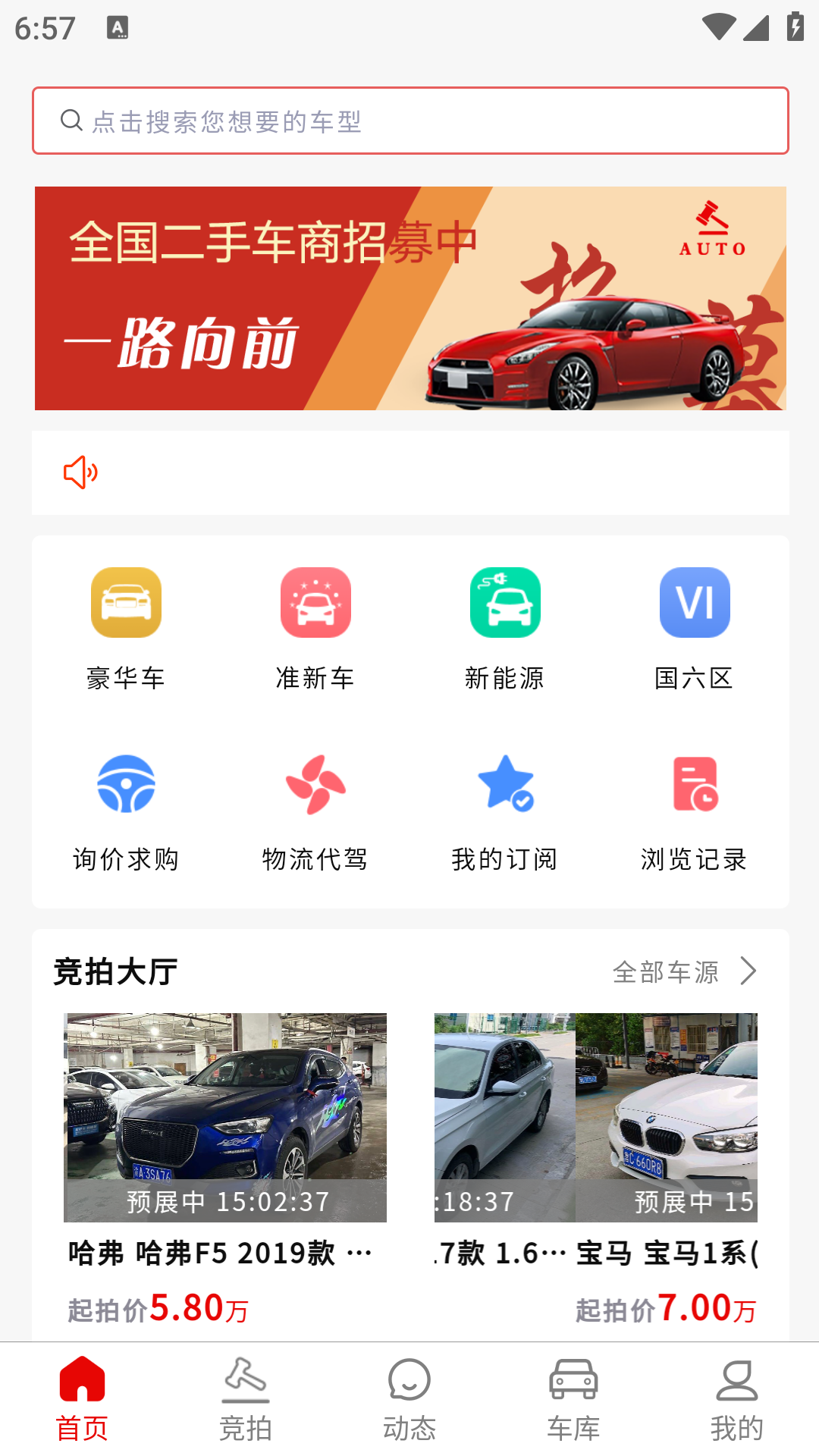Open 我的订阅 subscriptions star icon
This screenshot has width=819, height=1456.
pyautogui.click(x=504, y=784)
